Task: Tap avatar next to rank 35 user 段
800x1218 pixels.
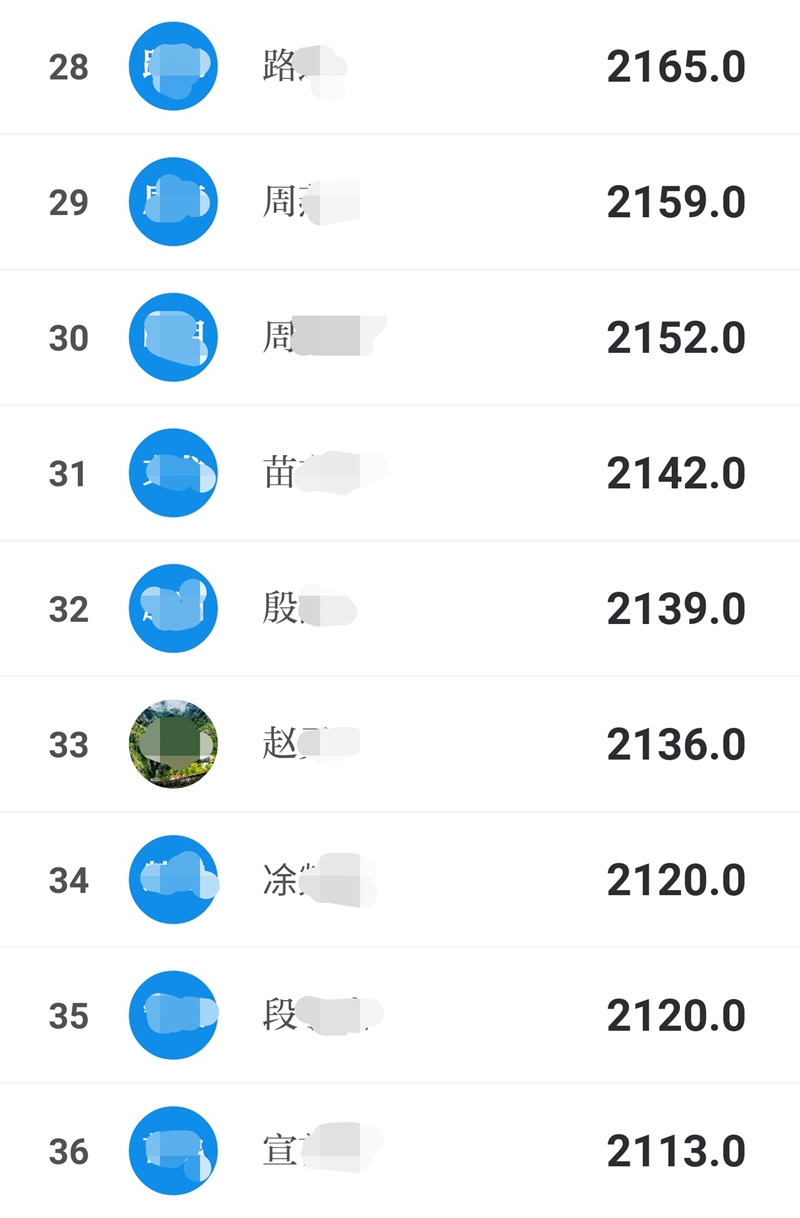Action: coord(173,1015)
